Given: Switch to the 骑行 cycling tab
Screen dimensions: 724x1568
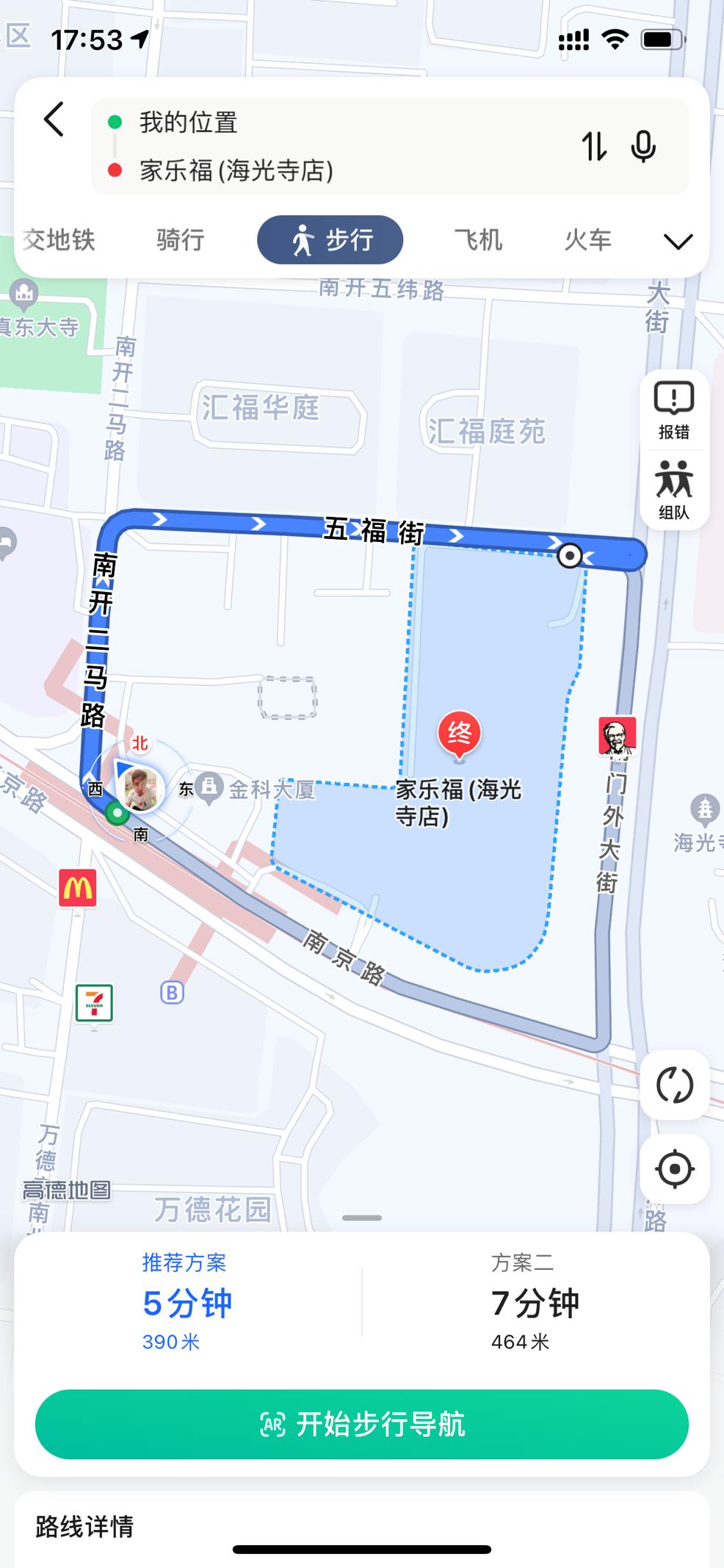Looking at the screenshot, I should click(x=179, y=240).
